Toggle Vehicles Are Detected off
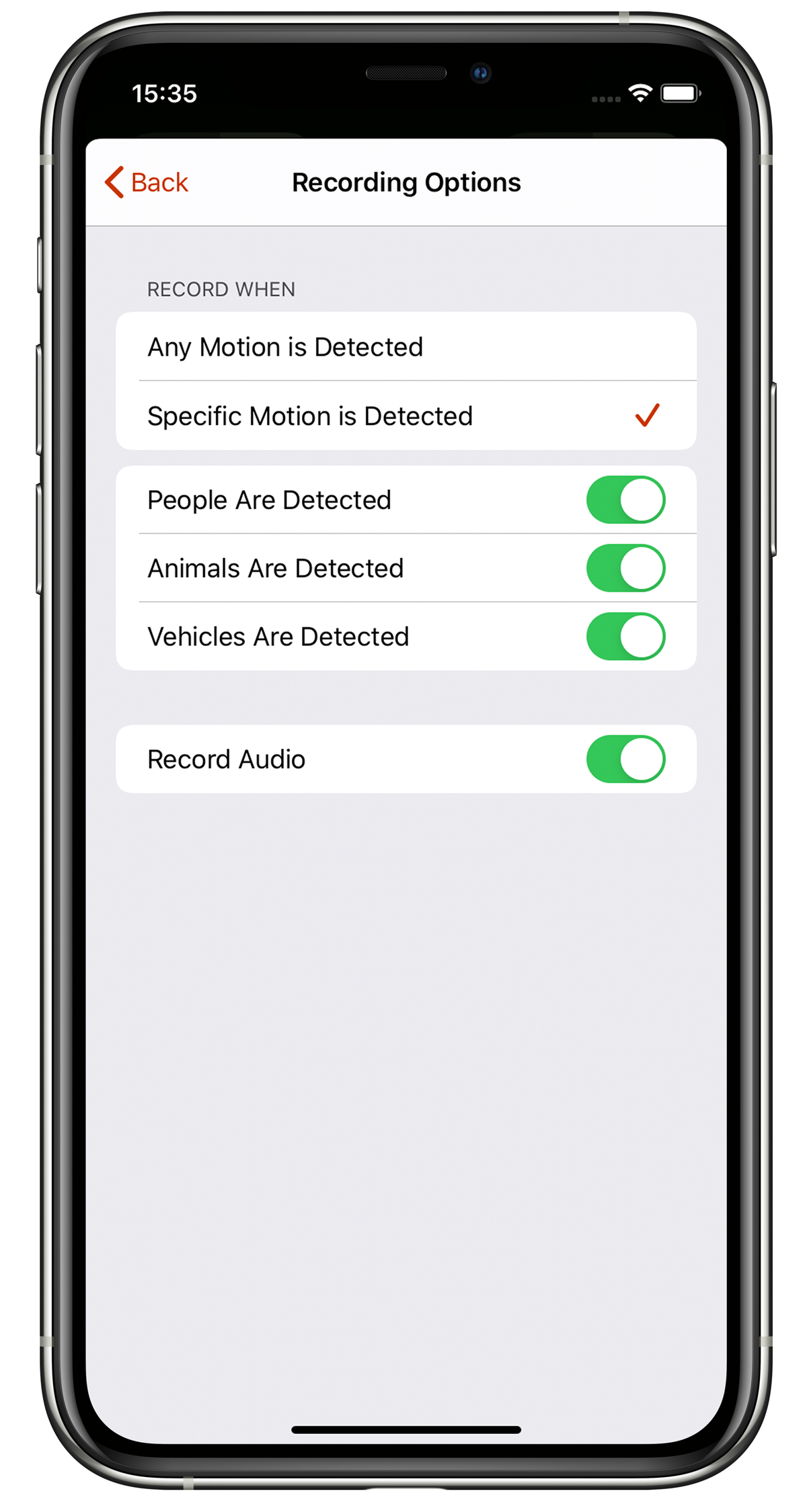 625,637
